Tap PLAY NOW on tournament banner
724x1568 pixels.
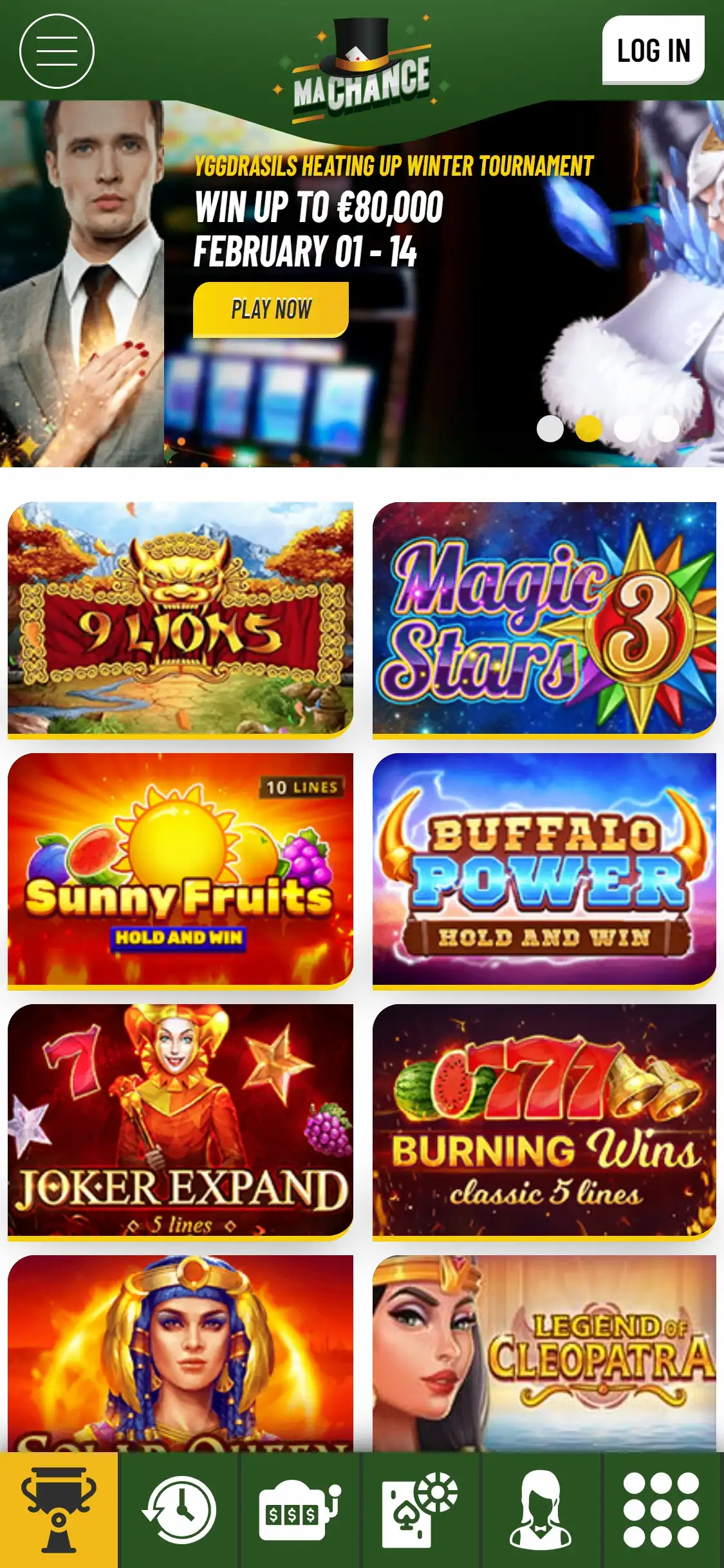point(271,310)
